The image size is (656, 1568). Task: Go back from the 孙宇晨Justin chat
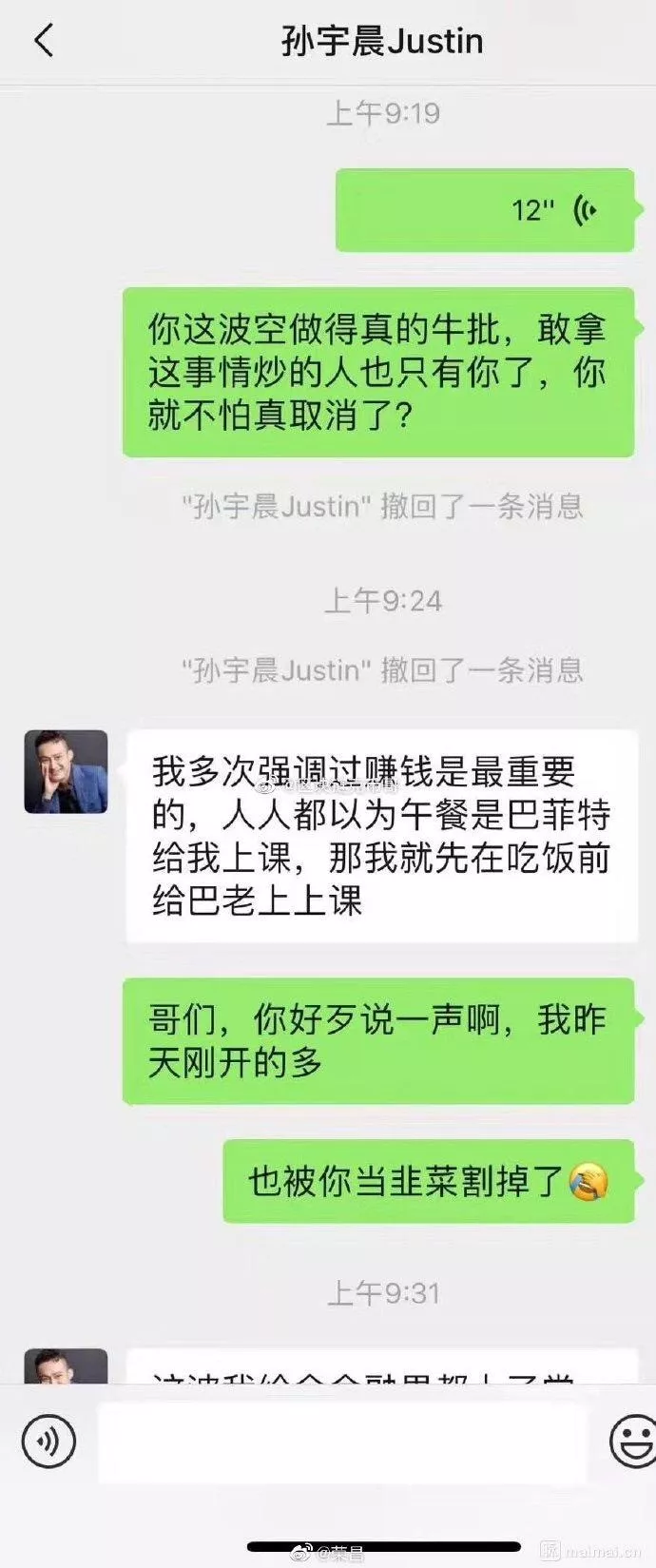44,41
